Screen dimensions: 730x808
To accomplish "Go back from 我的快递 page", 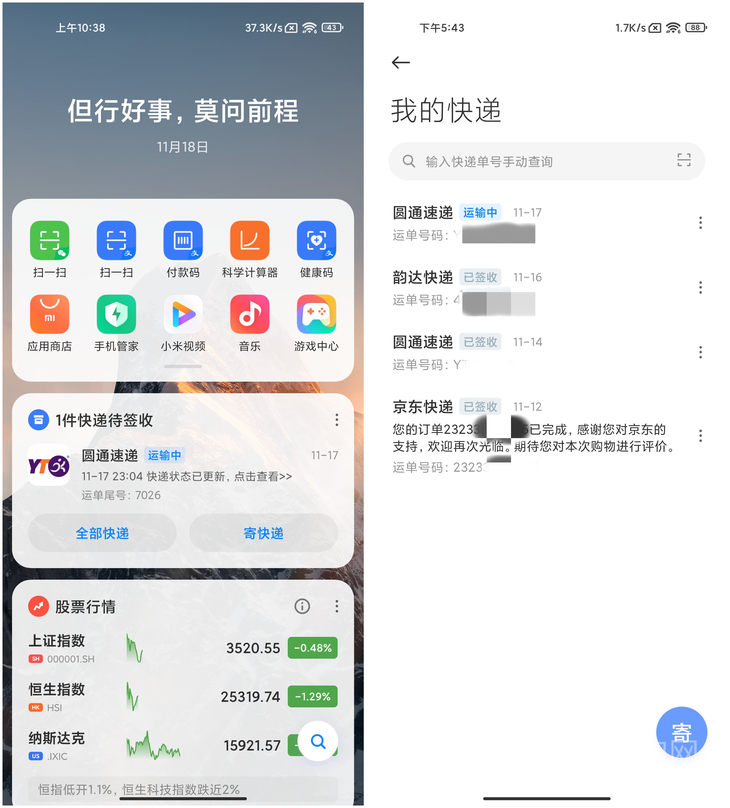I will pyautogui.click(x=401, y=62).
